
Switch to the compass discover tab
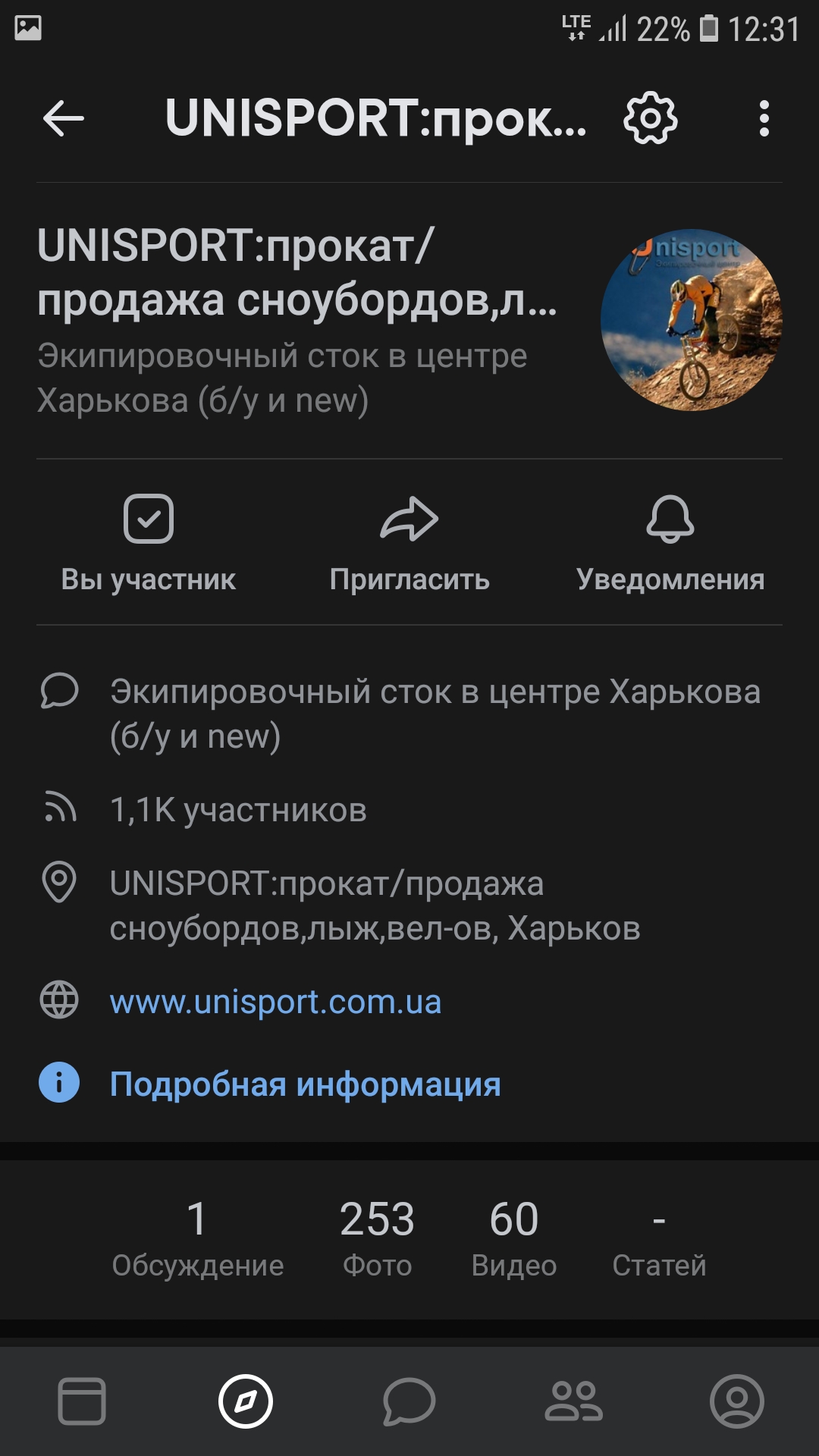(246, 1401)
